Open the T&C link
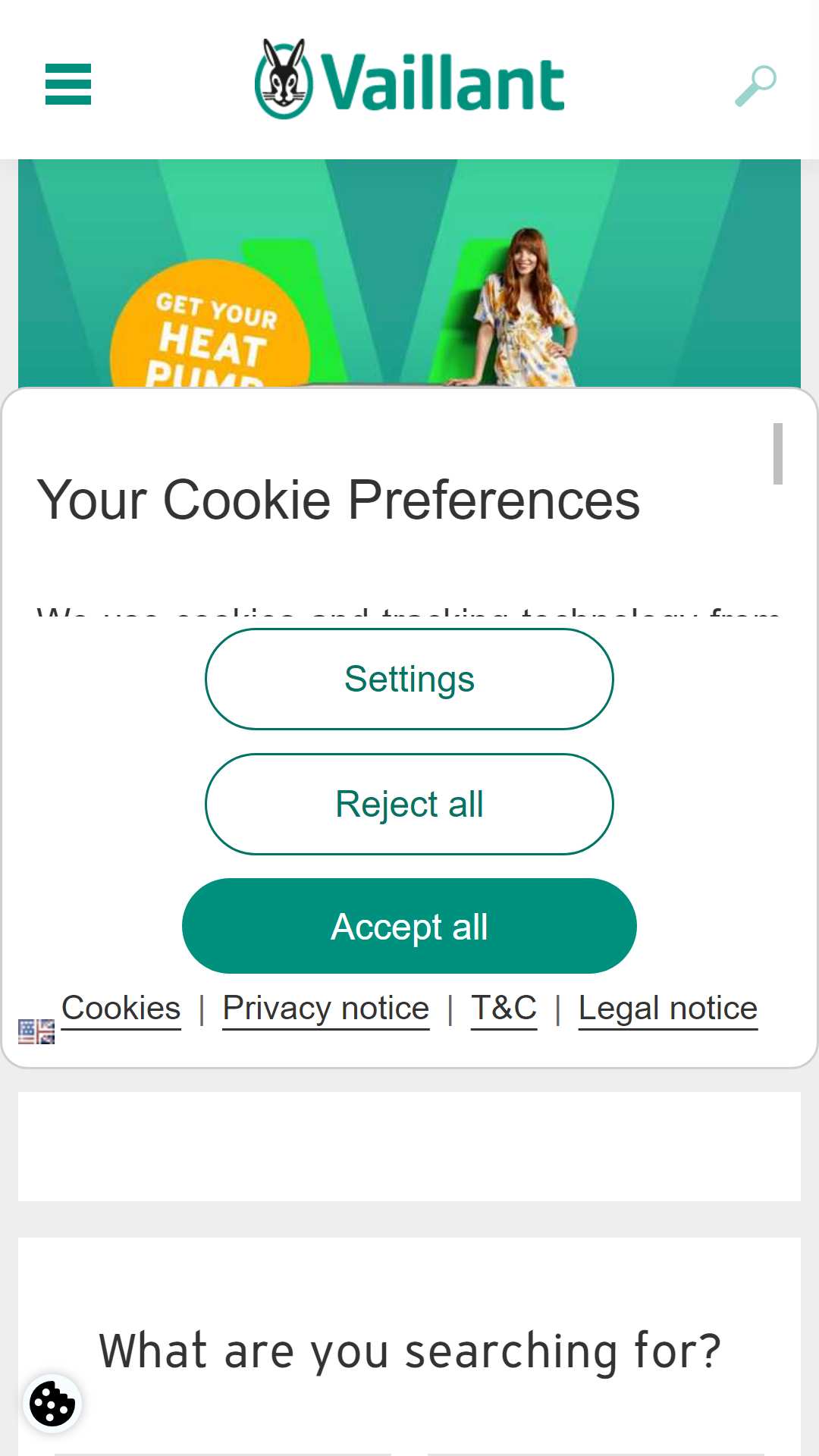This screenshot has height=1456, width=819. (504, 1009)
